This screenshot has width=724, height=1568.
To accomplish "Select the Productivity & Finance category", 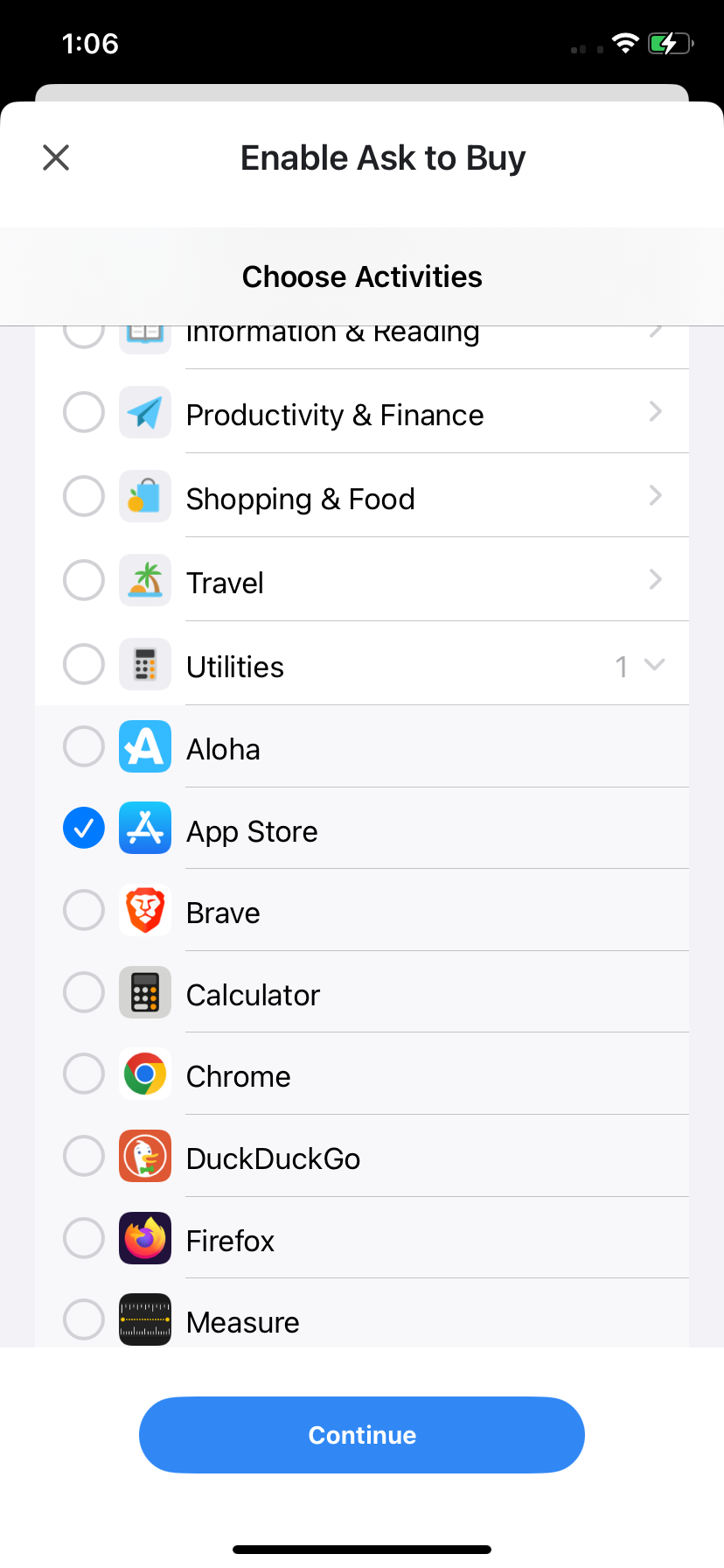I will (84, 412).
